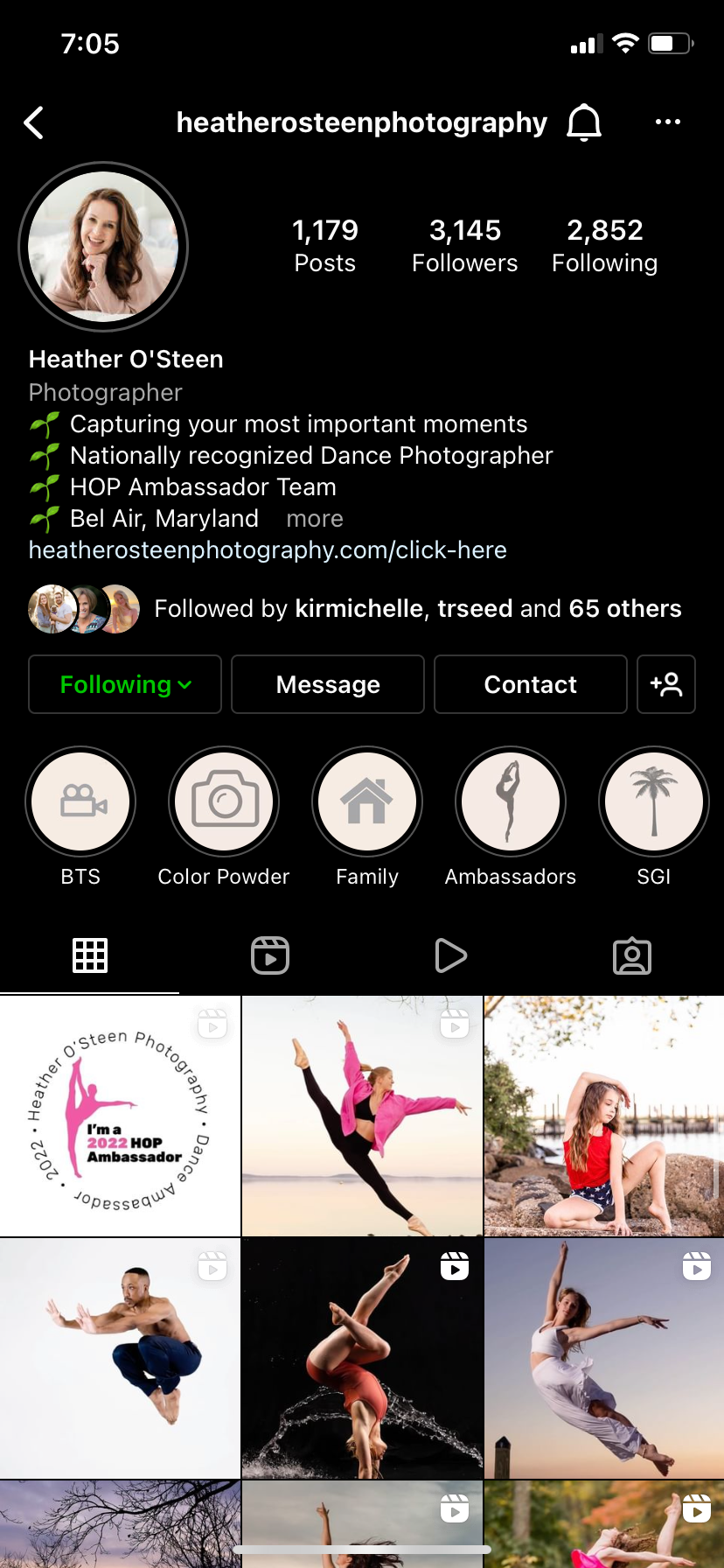View the 2,852 following list
Screen dimensions: 724x1568
click(605, 245)
